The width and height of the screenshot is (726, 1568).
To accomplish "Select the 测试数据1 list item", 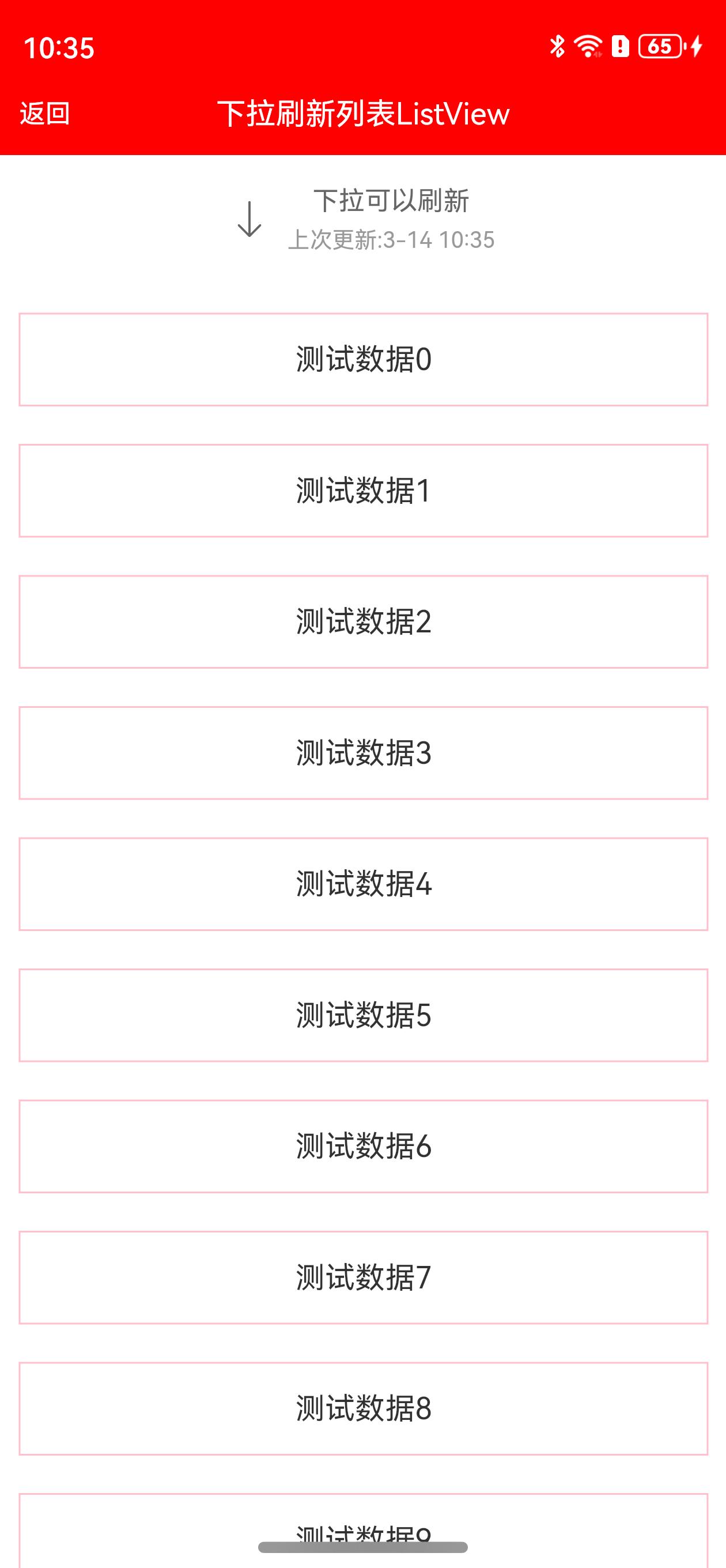I will 364,491.
